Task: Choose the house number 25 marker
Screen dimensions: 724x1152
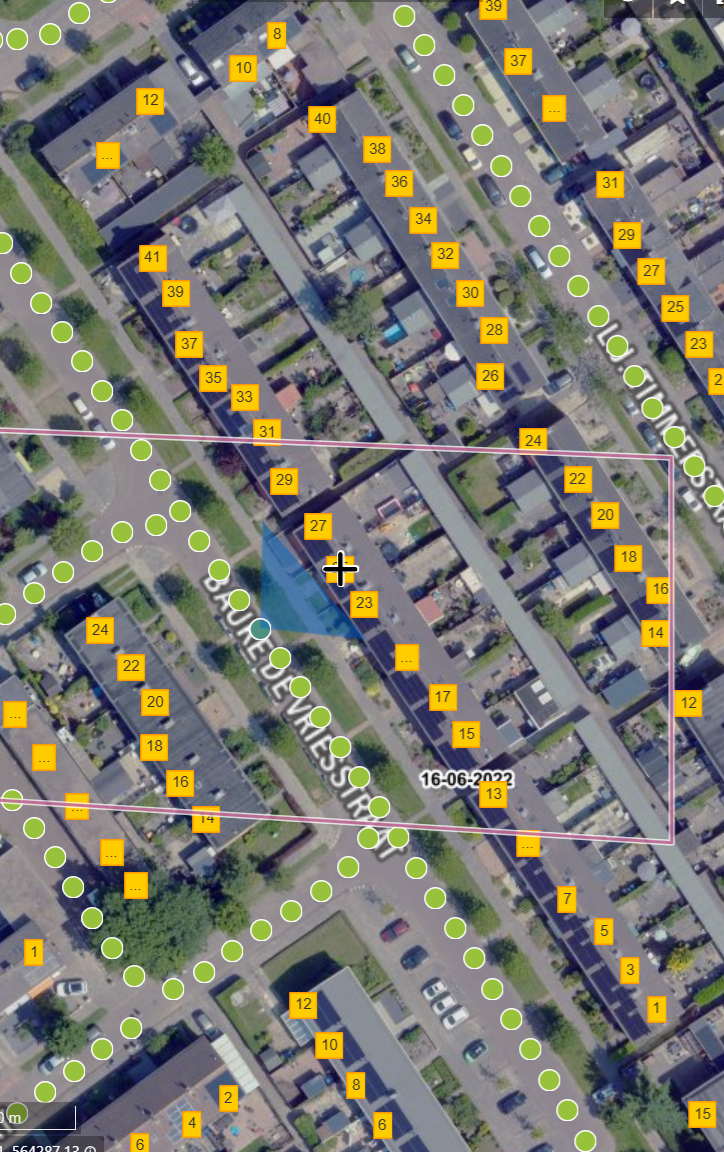Action: [x=675, y=307]
